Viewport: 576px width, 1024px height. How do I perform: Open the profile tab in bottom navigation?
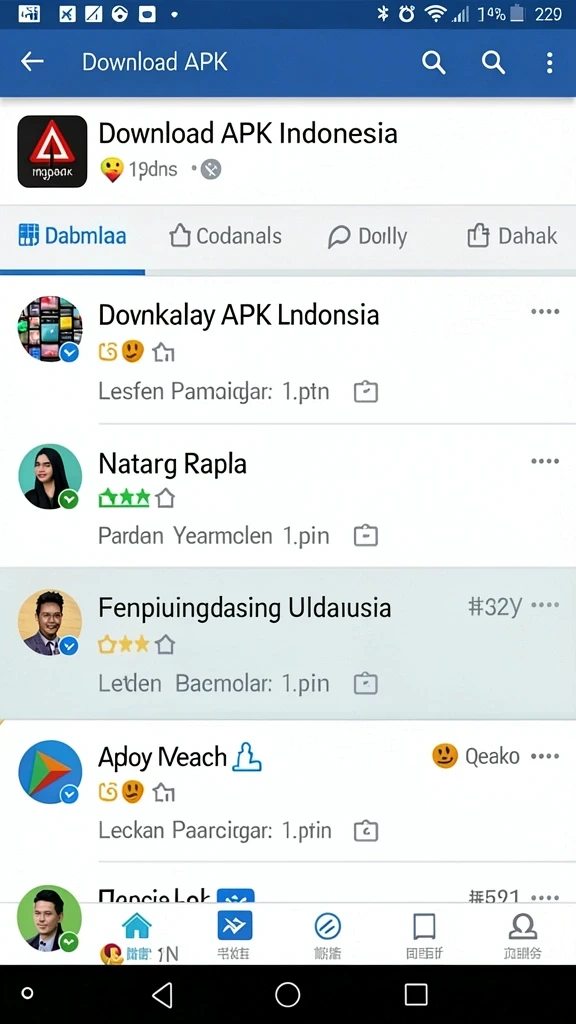click(x=522, y=936)
